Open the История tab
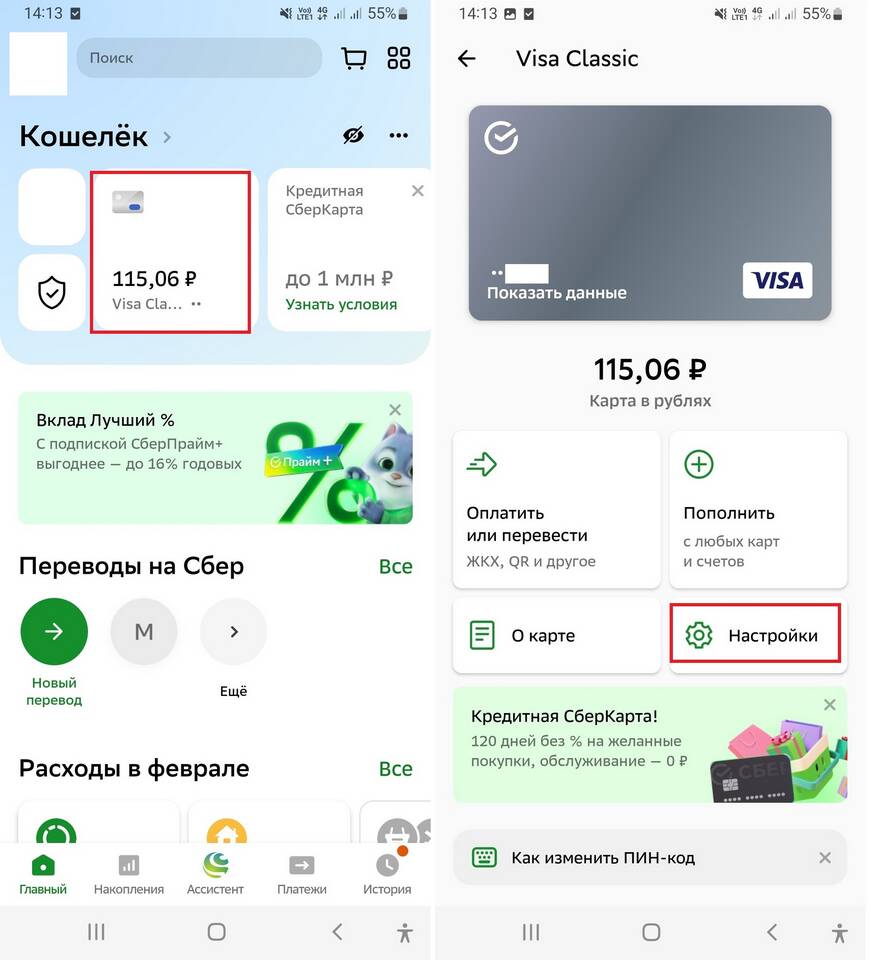Viewport: 878px width, 960px height. pyautogui.click(x=387, y=873)
